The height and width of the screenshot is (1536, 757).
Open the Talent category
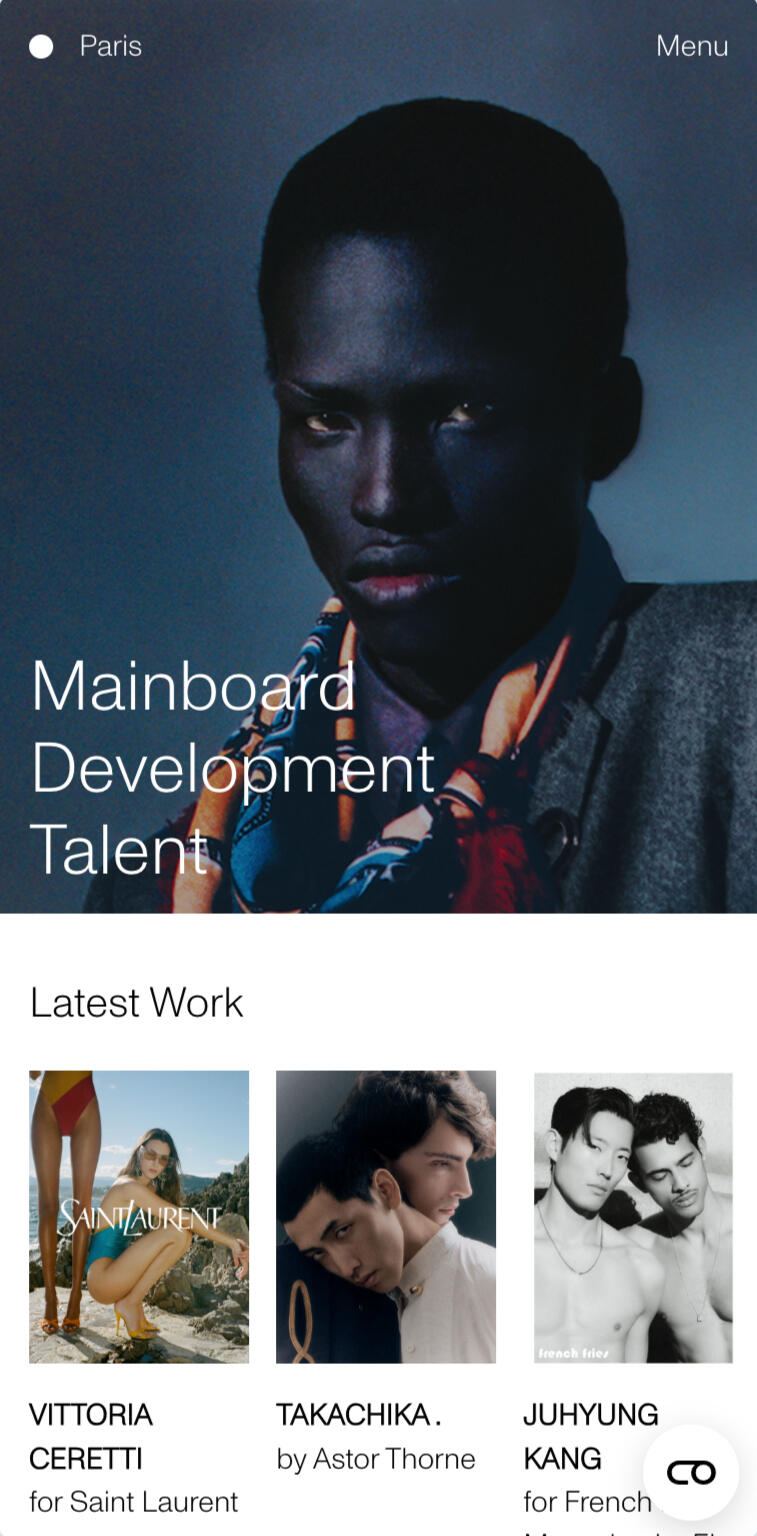pyautogui.click(x=118, y=850)
